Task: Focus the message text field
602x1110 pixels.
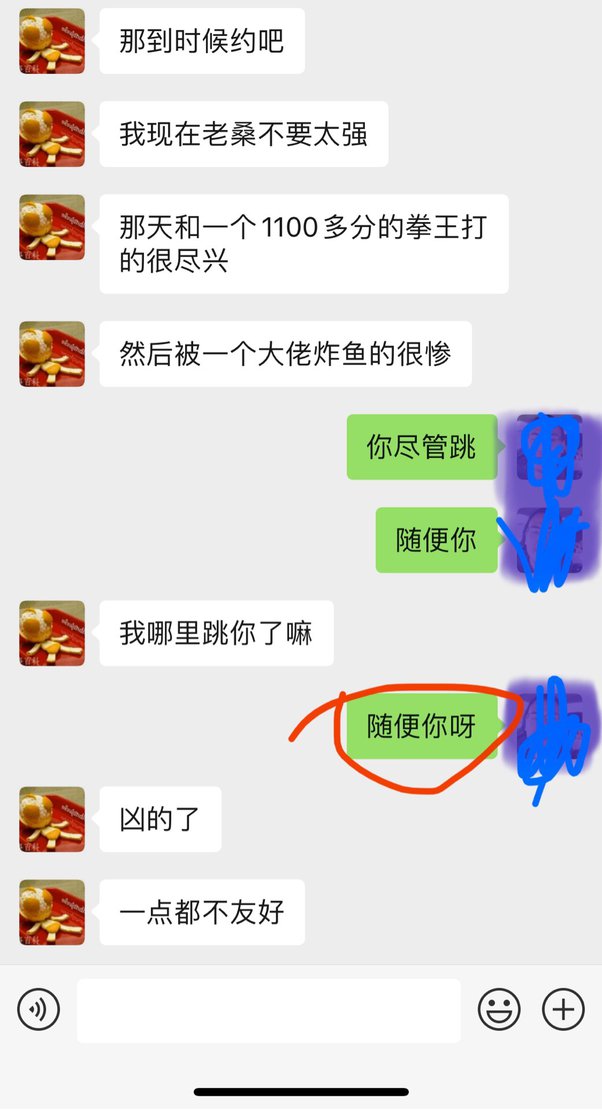Action: coord(269,1010)
